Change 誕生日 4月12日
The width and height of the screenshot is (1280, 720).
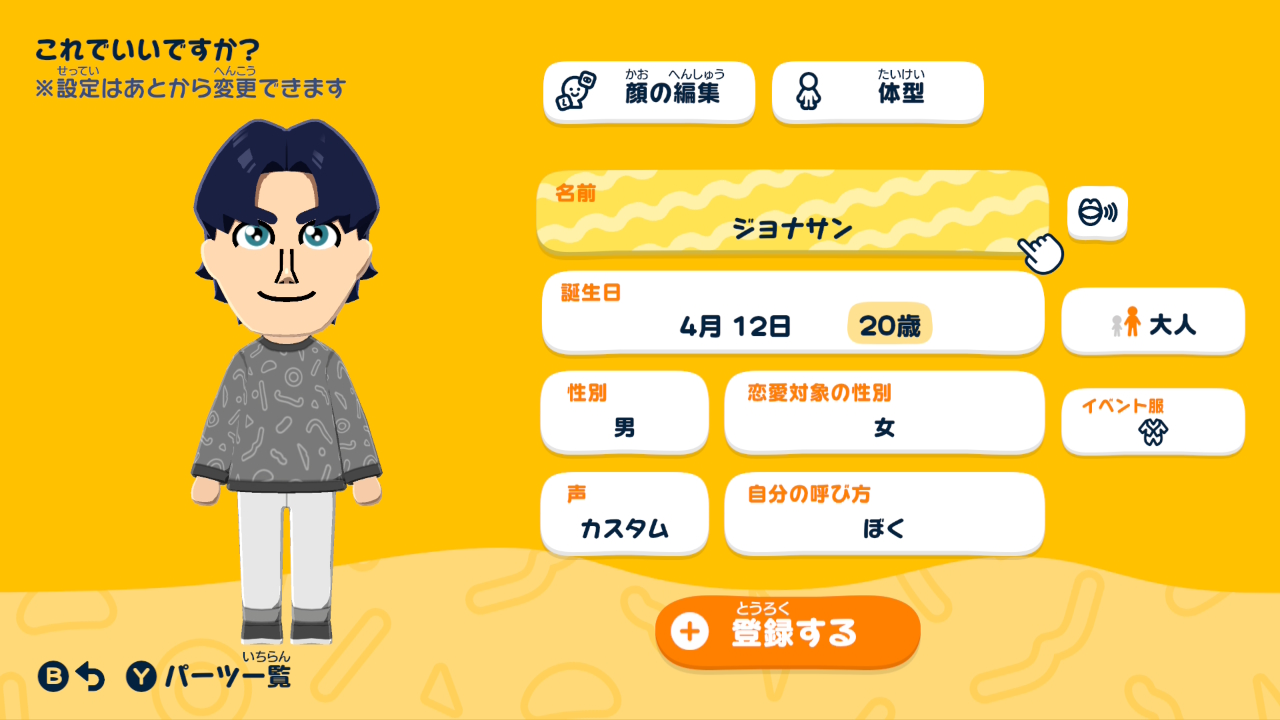792,313
